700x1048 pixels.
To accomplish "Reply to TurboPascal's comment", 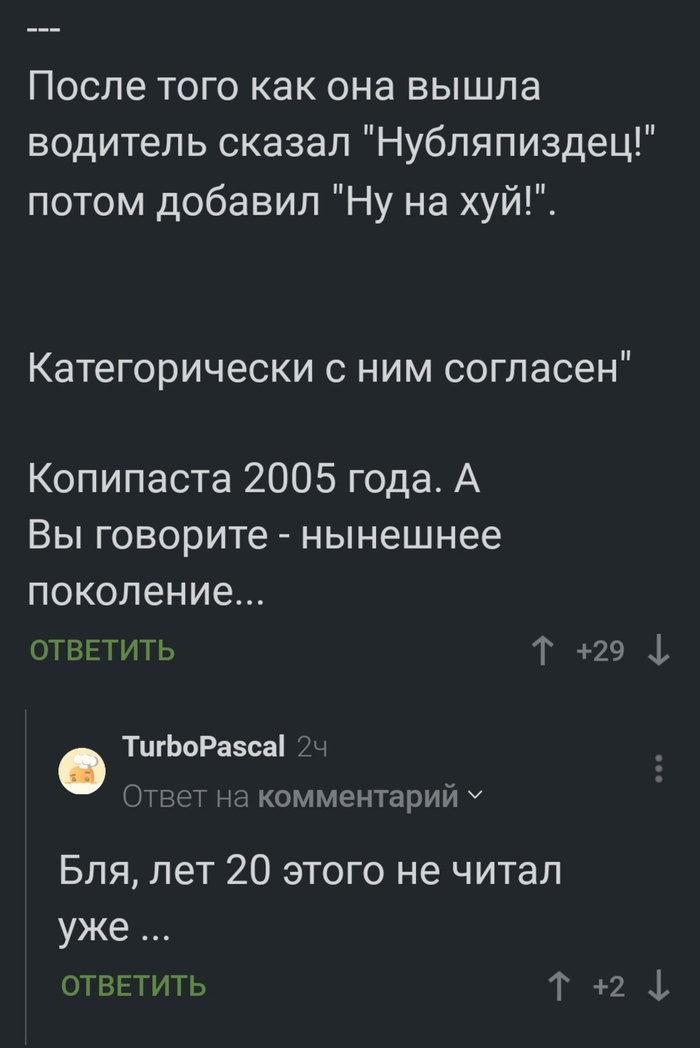I will (134, 986).
